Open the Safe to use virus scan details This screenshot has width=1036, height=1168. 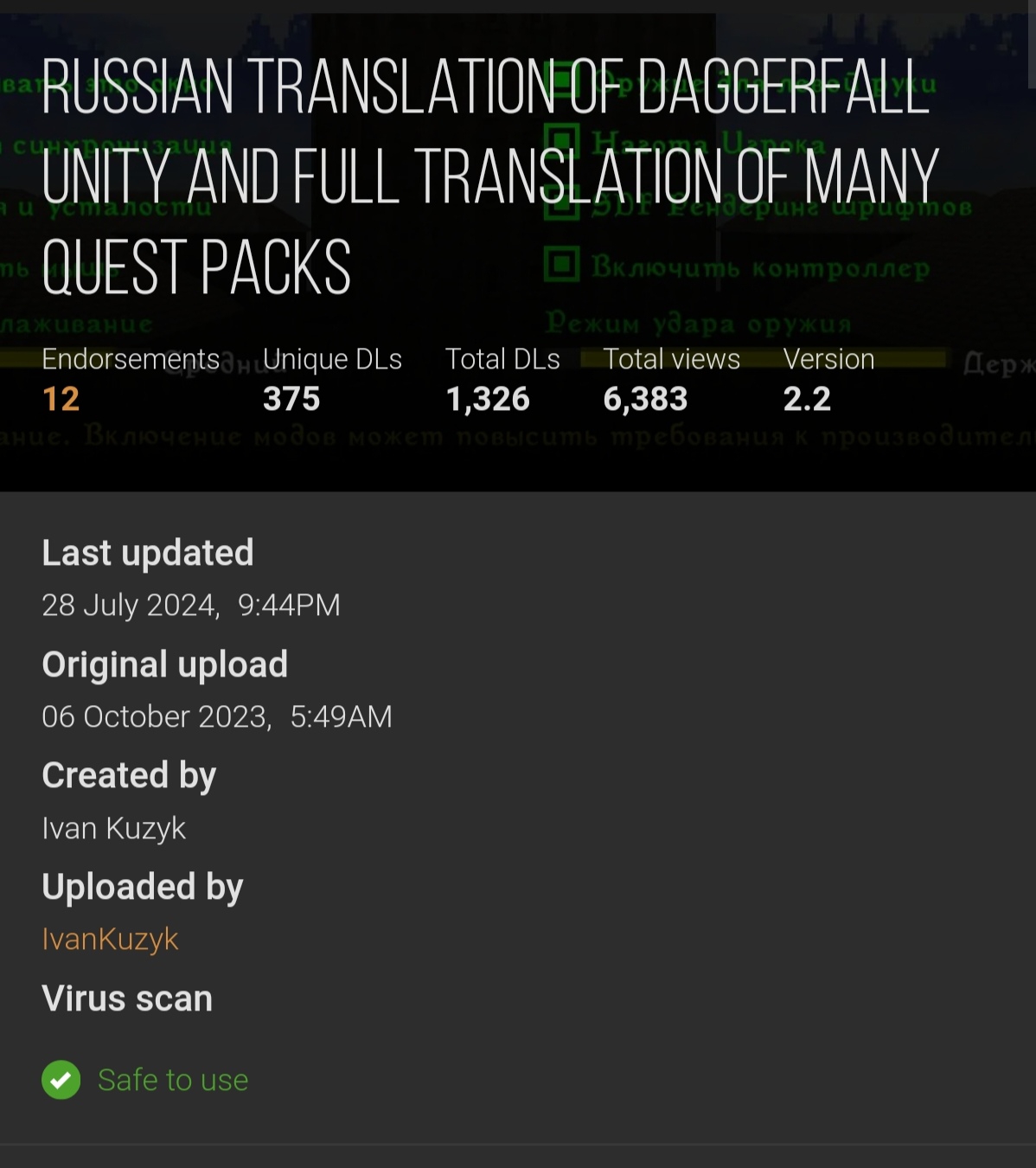(x=172, y=1080)
